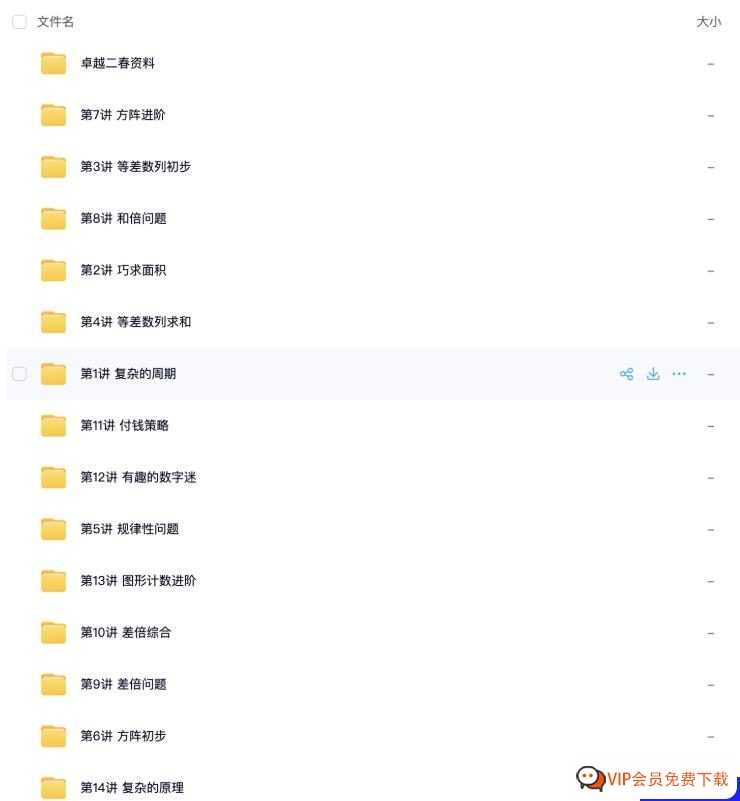
Task: Open folder 第11讲 付钱策略
Action: (124, 426)
